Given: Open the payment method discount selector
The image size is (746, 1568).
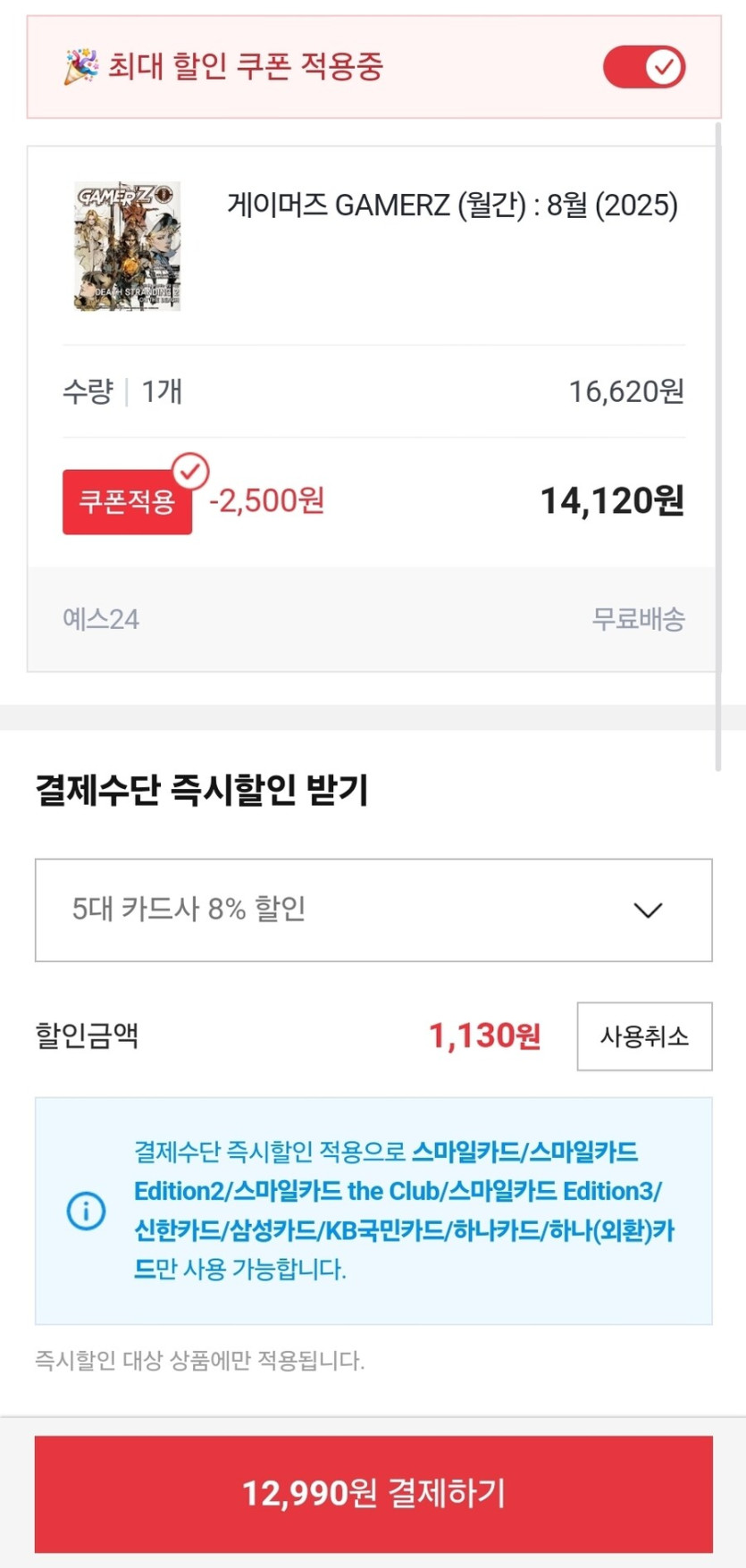Looking at the screenshot, I should 373,910.
